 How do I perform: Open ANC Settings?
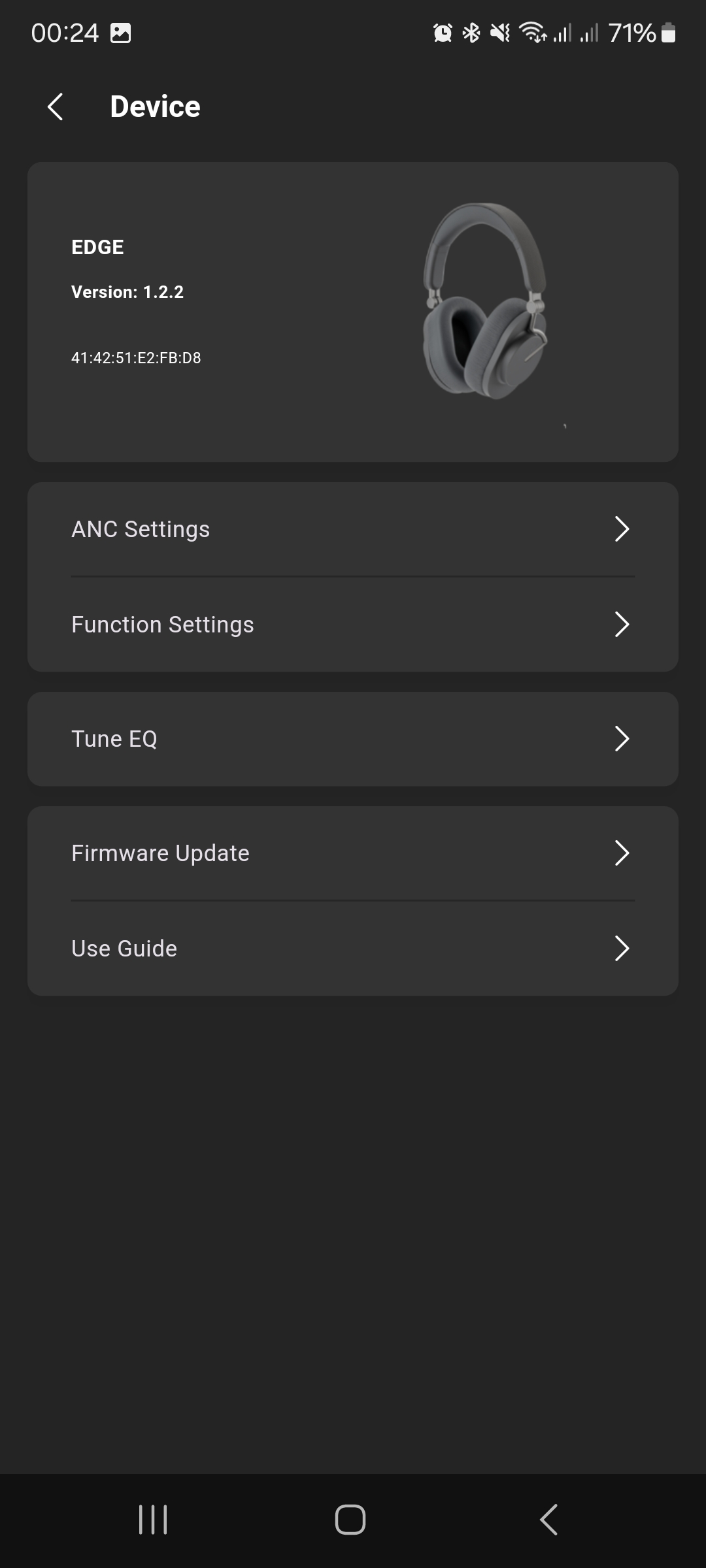point(352,529)
